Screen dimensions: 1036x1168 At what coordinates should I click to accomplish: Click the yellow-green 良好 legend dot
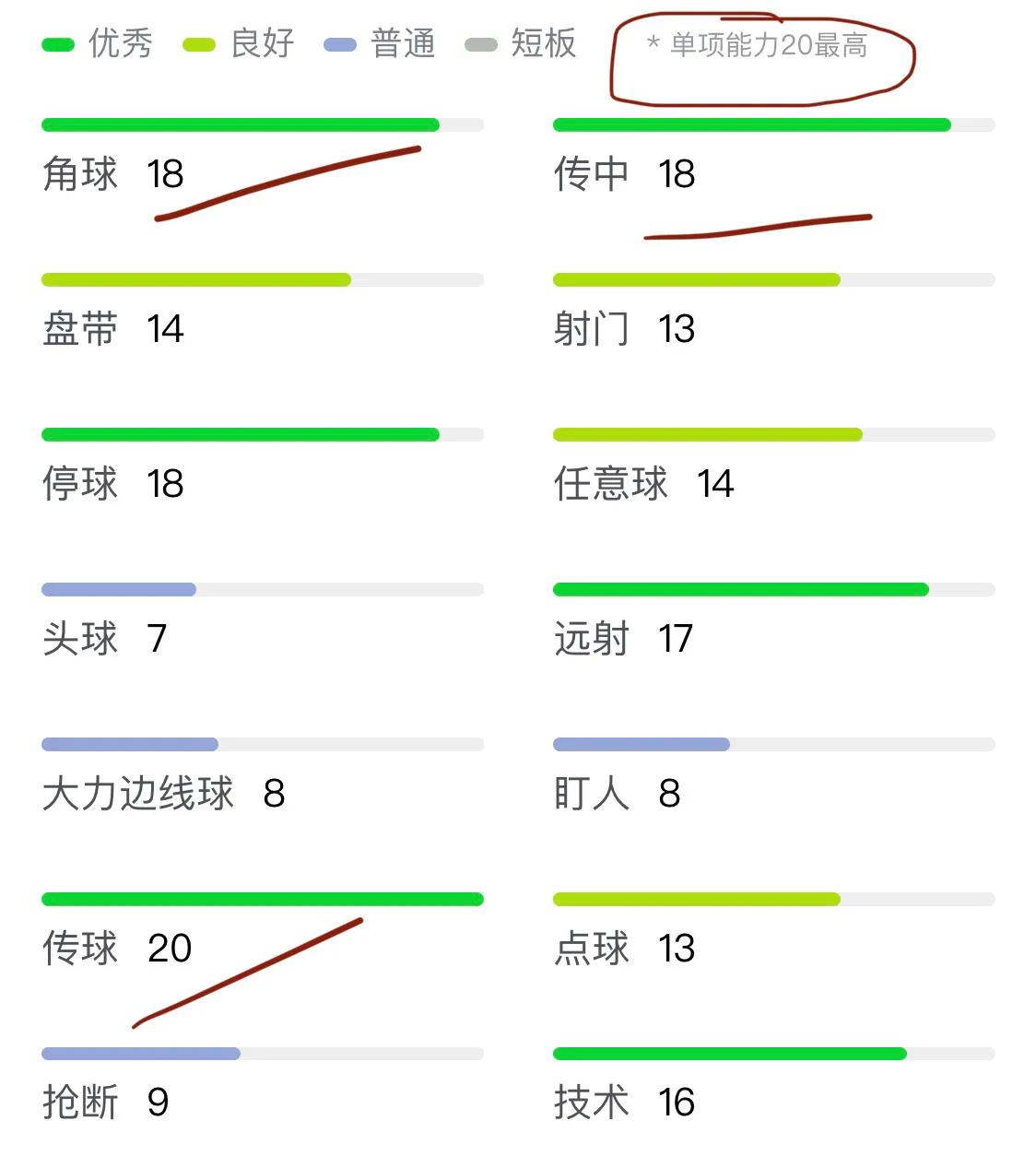196,42
